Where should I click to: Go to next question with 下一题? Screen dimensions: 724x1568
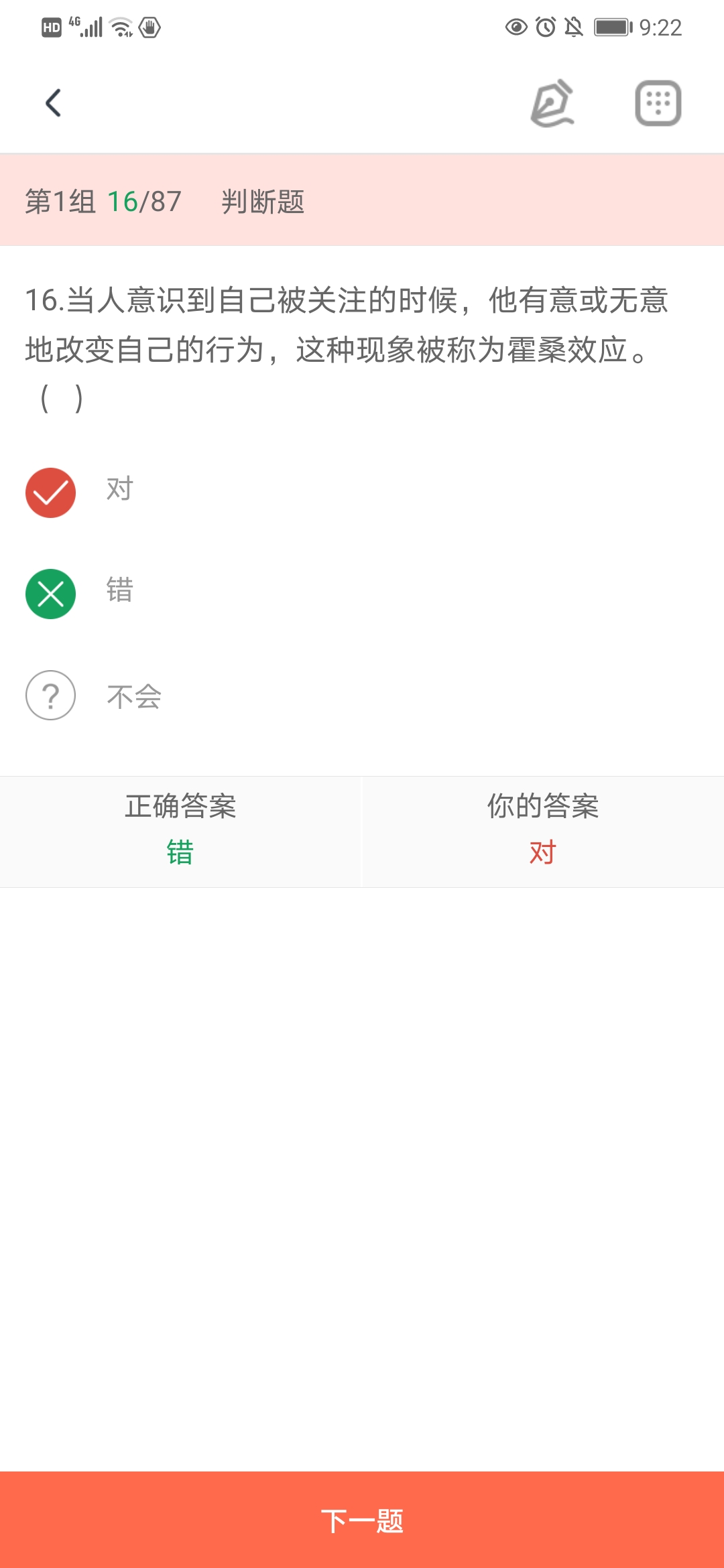coord(362,1520)
